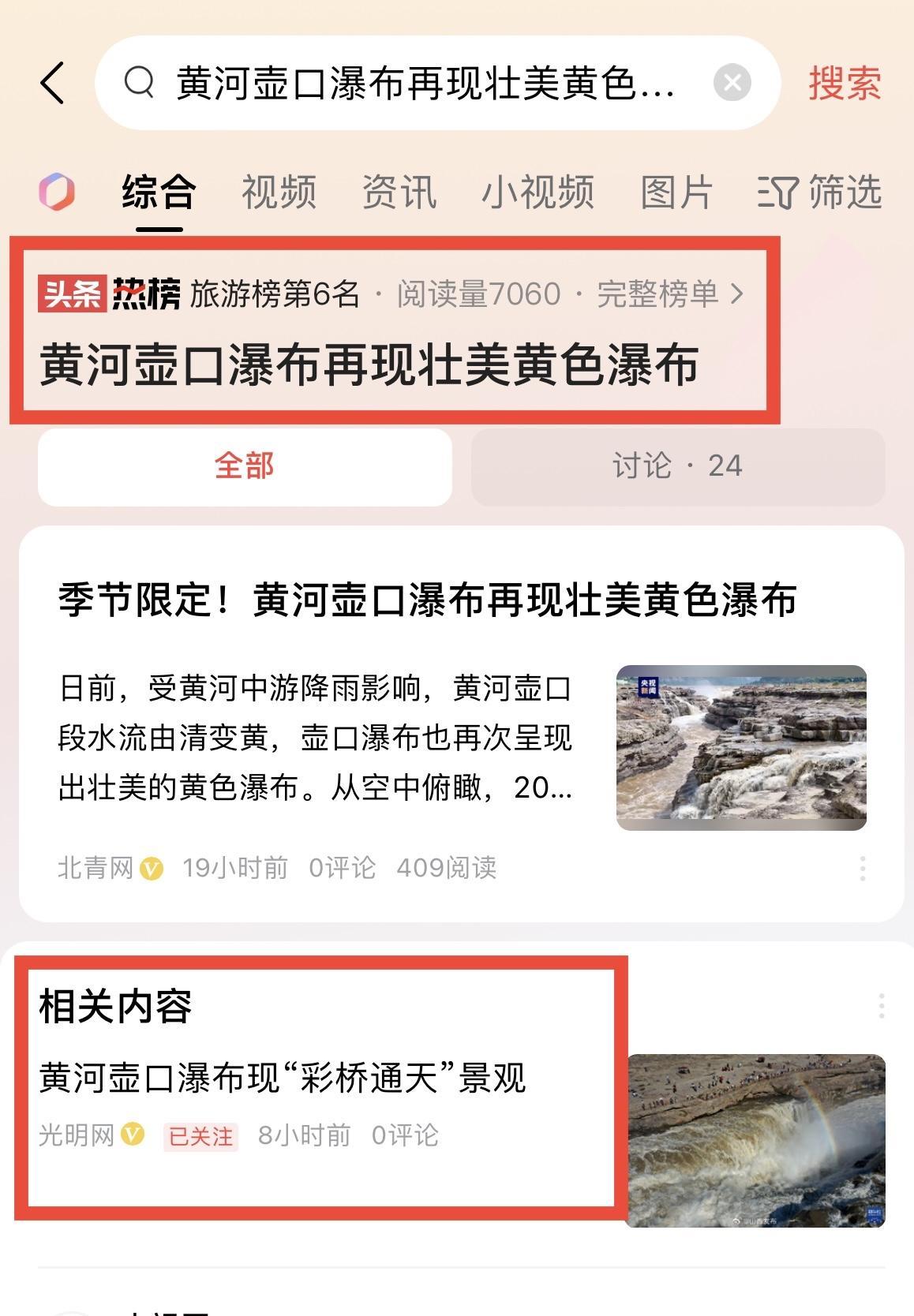This screenshot has height=1316, width=914.
Task: Open more options on the 北青网 article
Action: pos(863,868)
